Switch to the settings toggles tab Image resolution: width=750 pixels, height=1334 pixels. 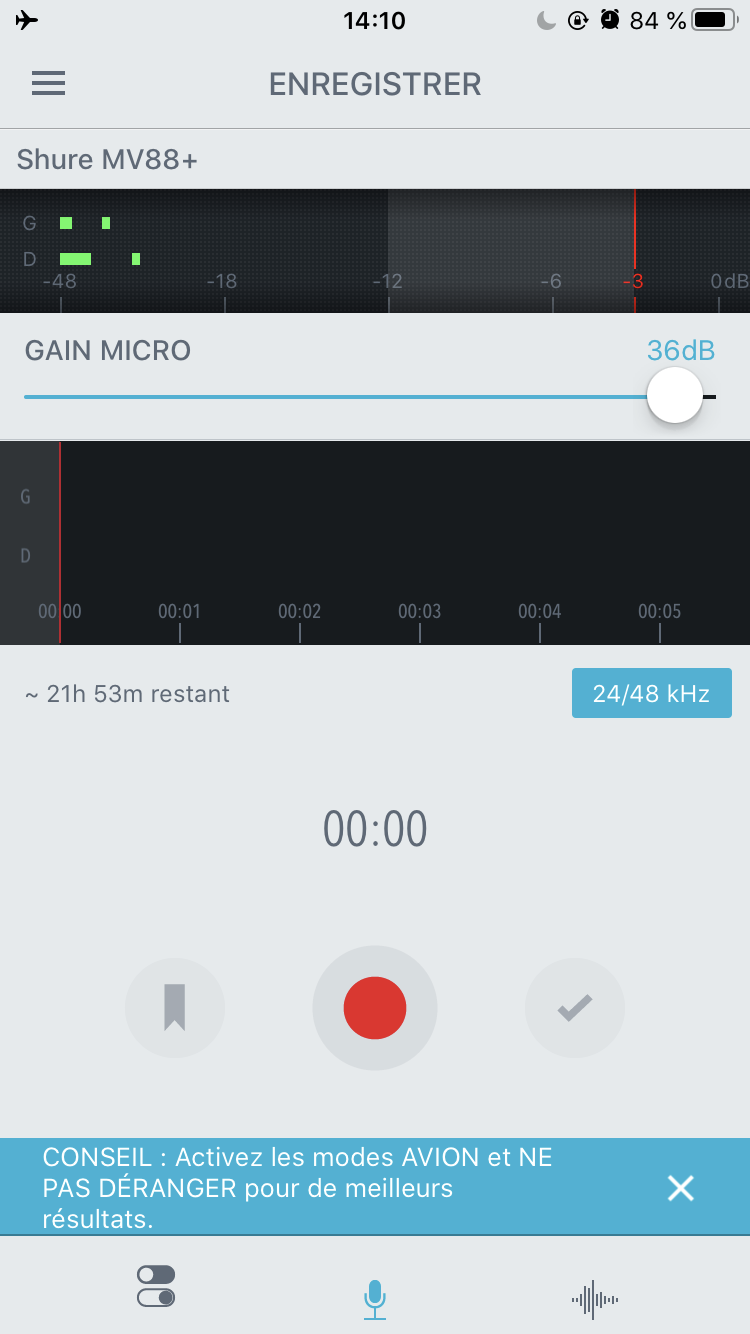(x=156, y=1286)
